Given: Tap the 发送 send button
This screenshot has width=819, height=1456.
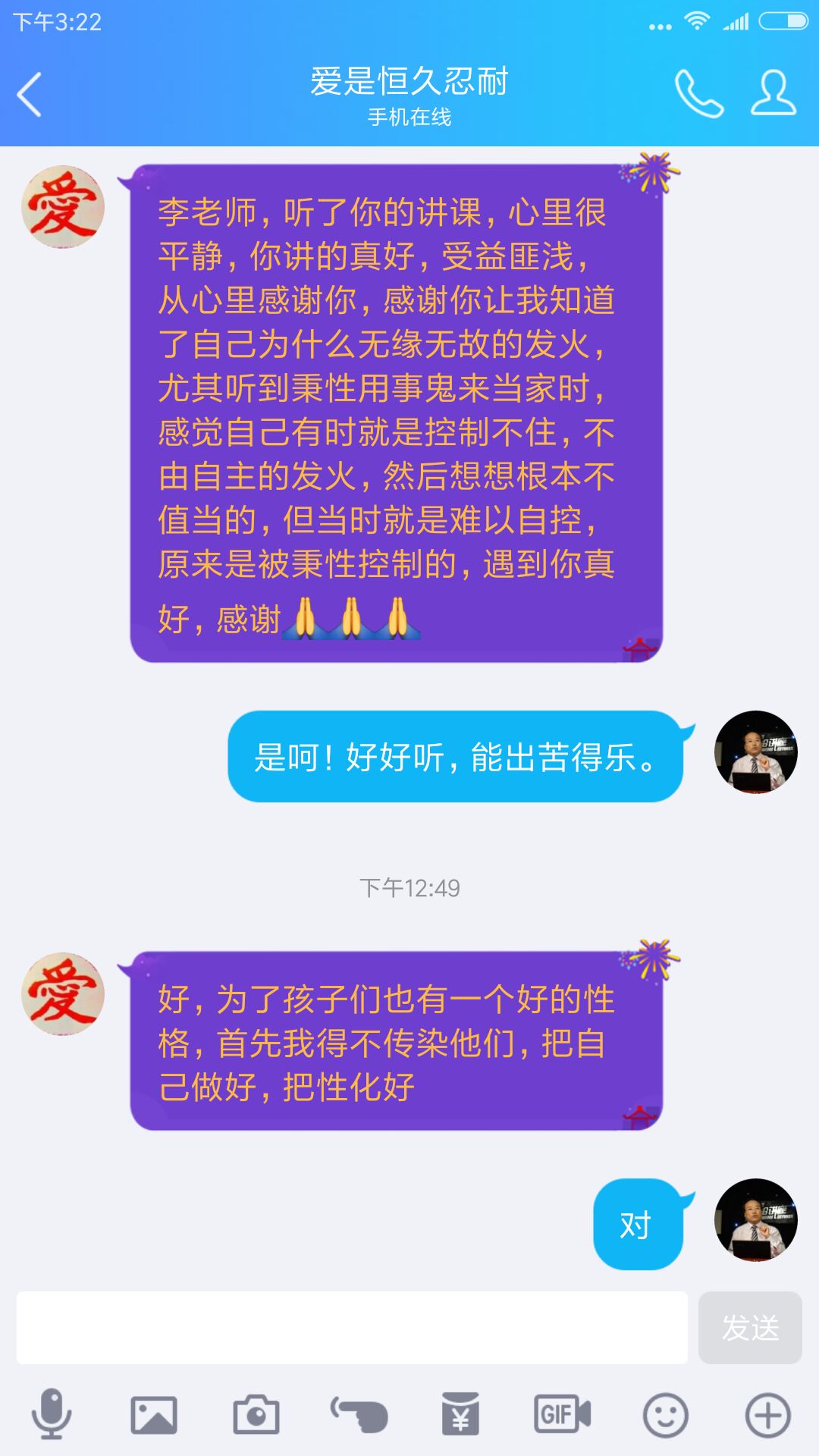Looking at the screenshot, I should (x=749, y=1327).
